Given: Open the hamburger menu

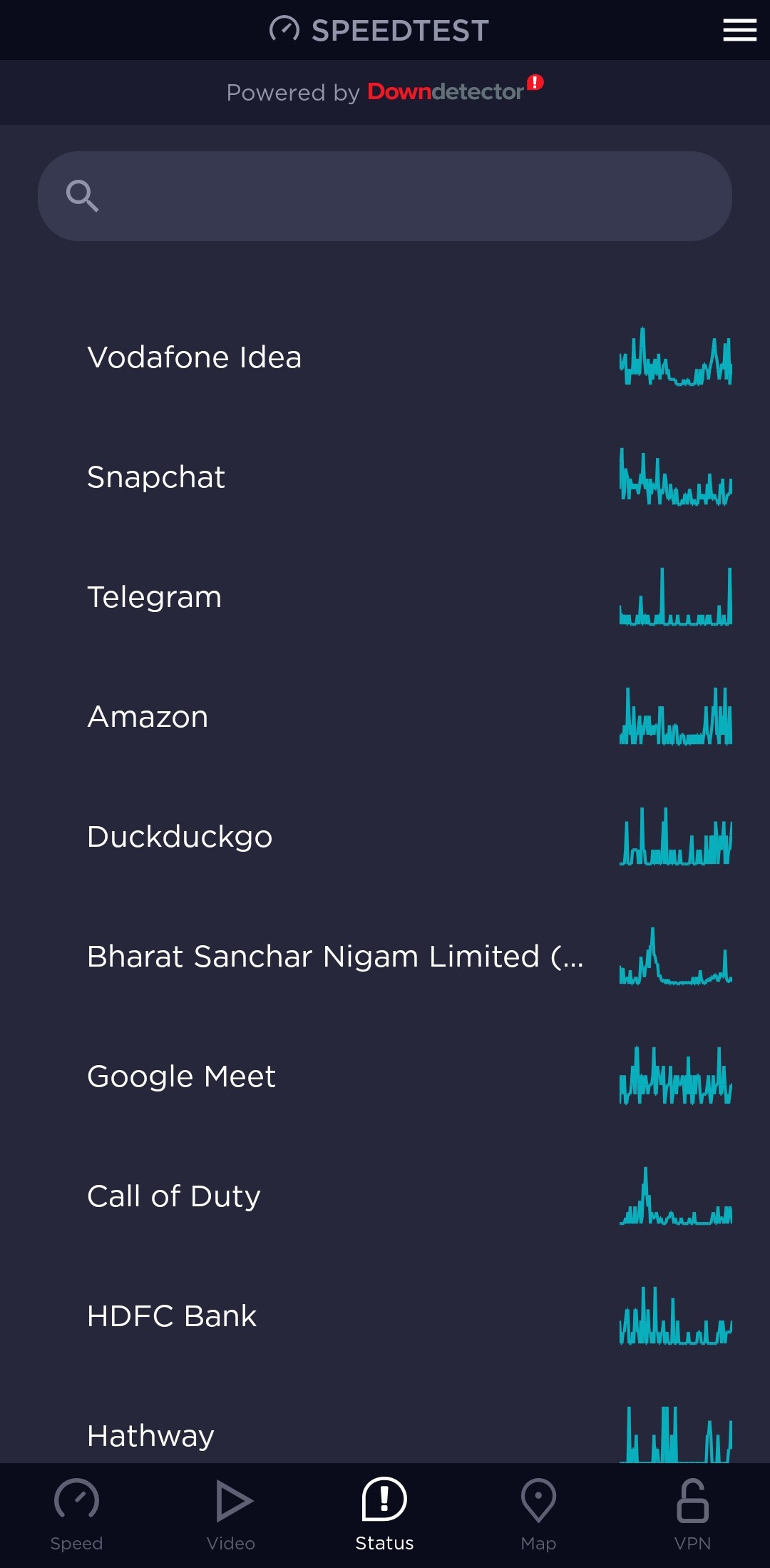Looking at the screenshot, I should 739,30.
